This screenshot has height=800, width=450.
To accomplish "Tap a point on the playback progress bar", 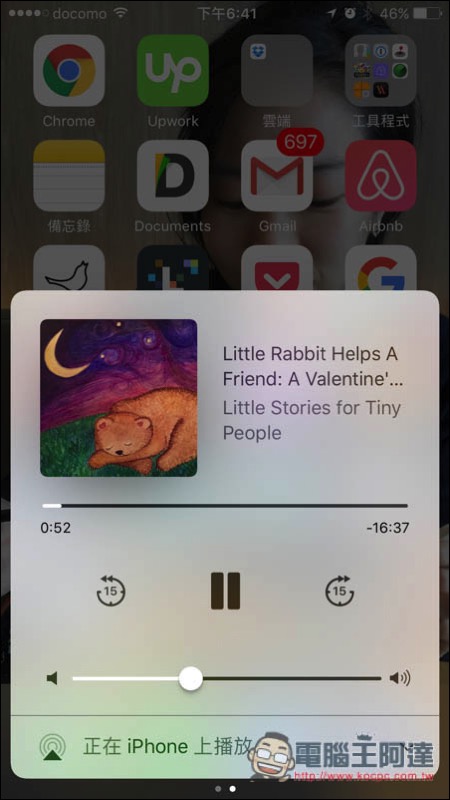I will 225,506.
